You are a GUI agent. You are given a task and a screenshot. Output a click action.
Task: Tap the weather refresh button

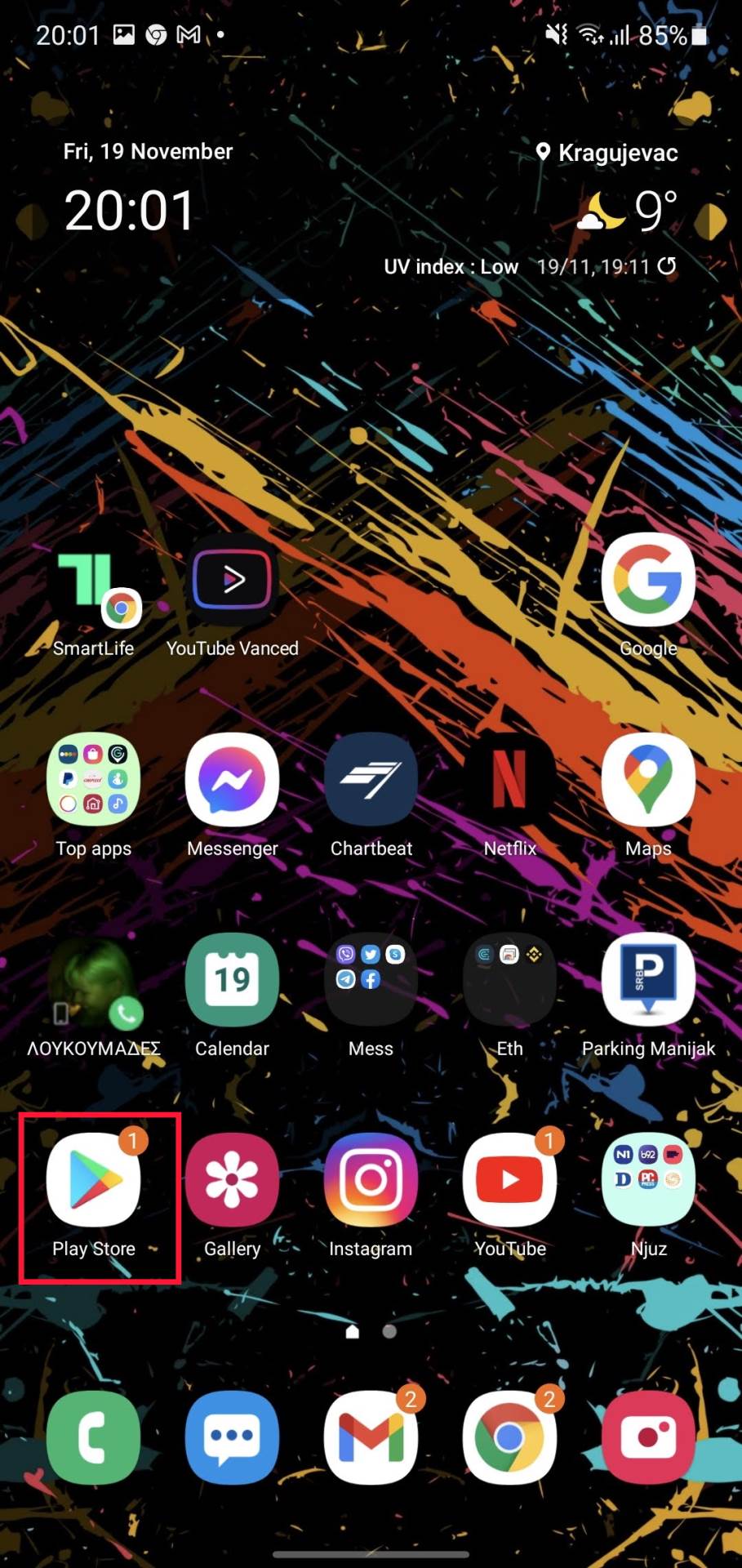coord(668,265)
